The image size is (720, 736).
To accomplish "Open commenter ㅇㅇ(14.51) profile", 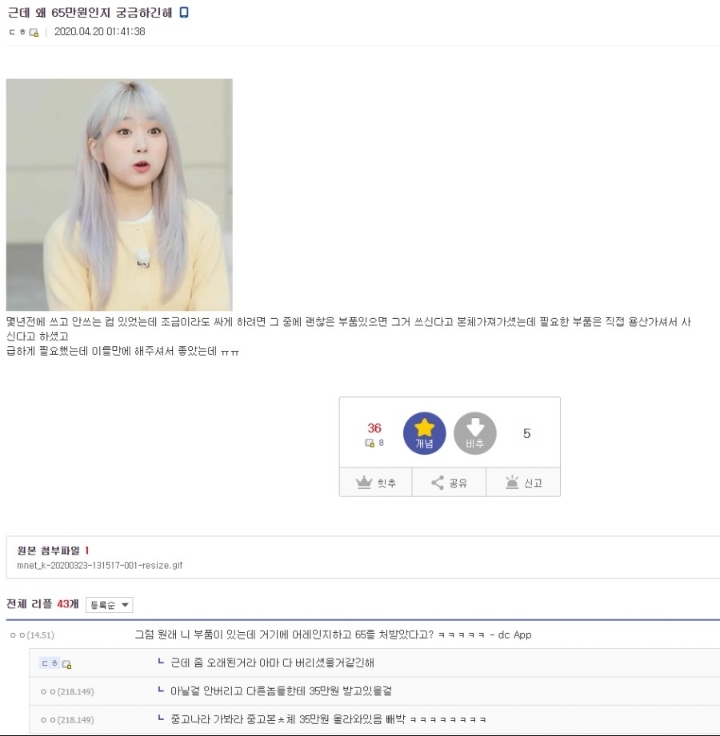I will pos(32,635).
